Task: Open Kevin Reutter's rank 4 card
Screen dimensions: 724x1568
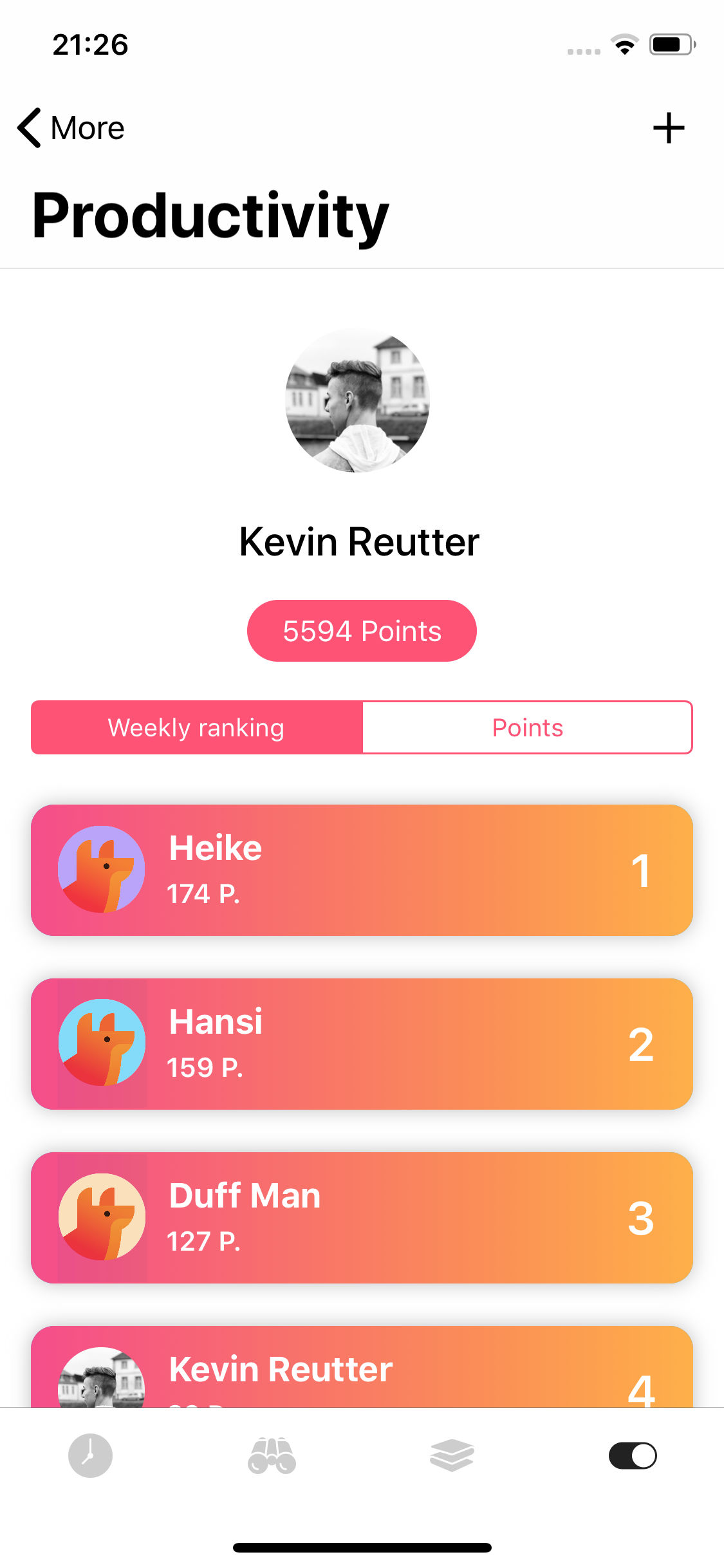Action: click(x=362, y=1368)
